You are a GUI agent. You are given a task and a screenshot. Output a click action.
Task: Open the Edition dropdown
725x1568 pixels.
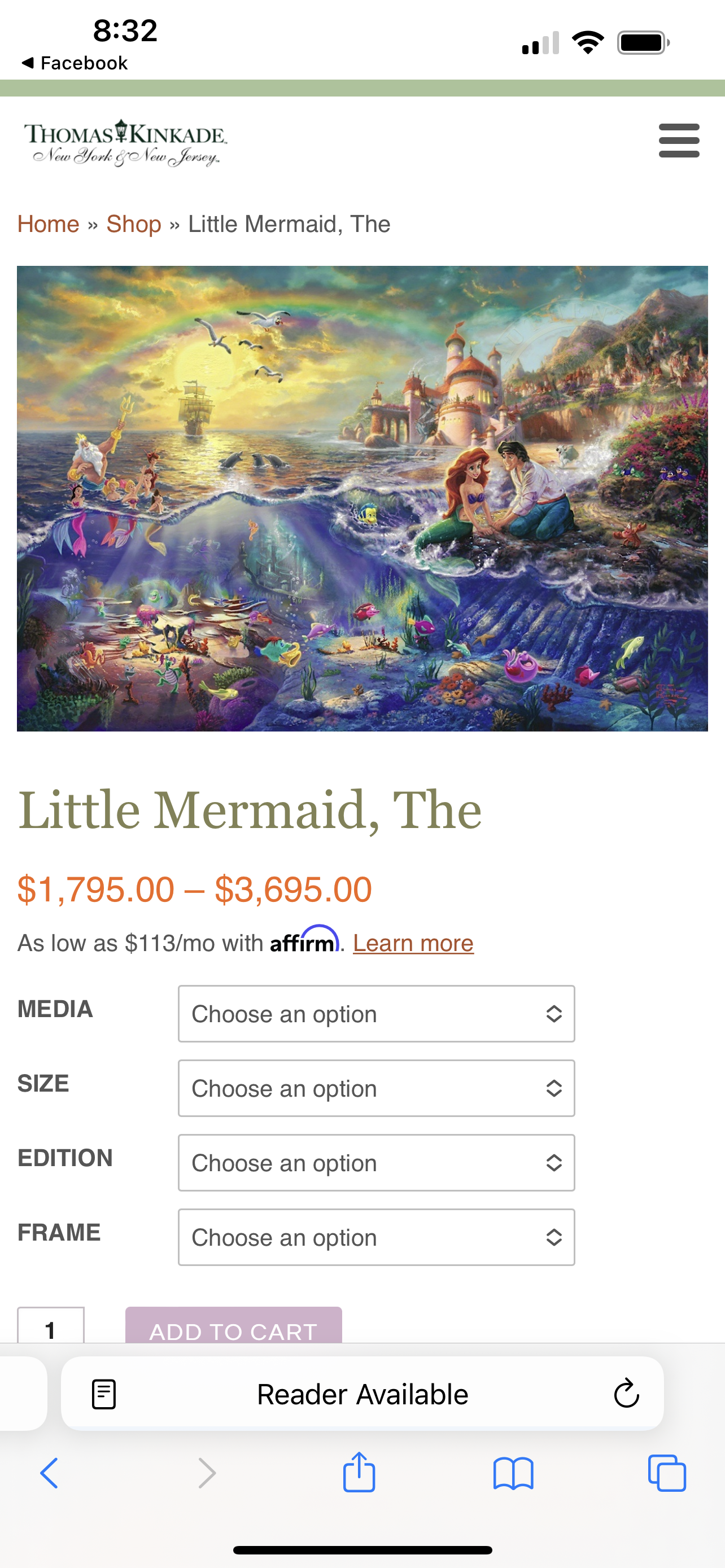(x=375, y=1163)
